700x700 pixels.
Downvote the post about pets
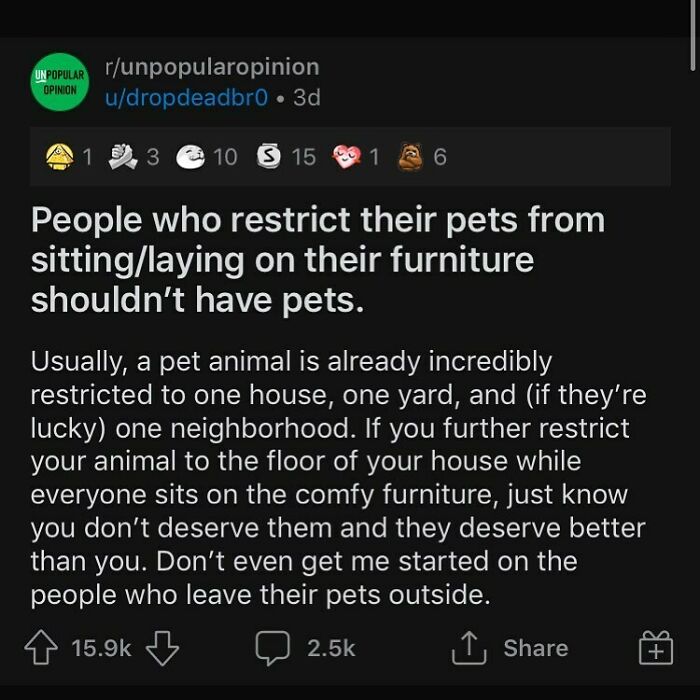(x=160, y=648)
